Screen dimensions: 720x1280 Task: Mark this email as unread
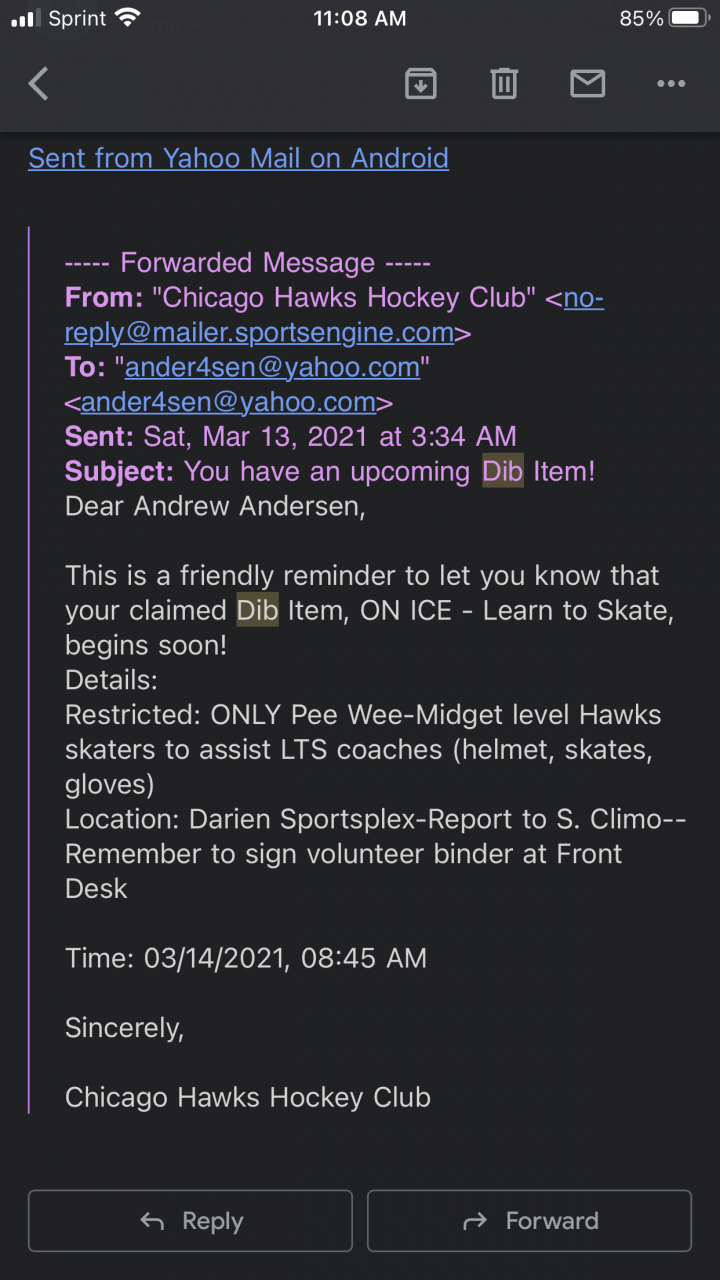point(587,84)
